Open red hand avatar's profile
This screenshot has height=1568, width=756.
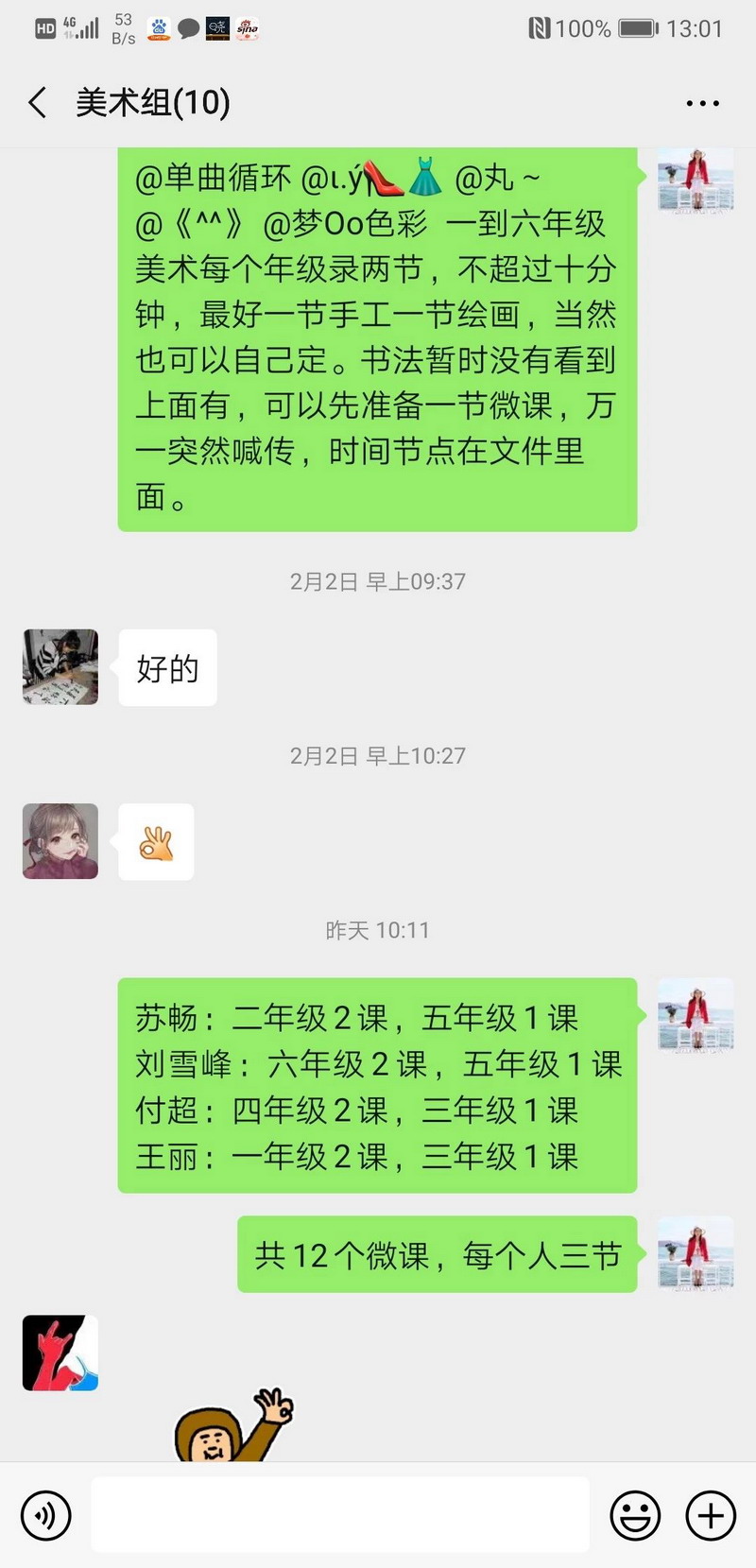coord(60,1353)
